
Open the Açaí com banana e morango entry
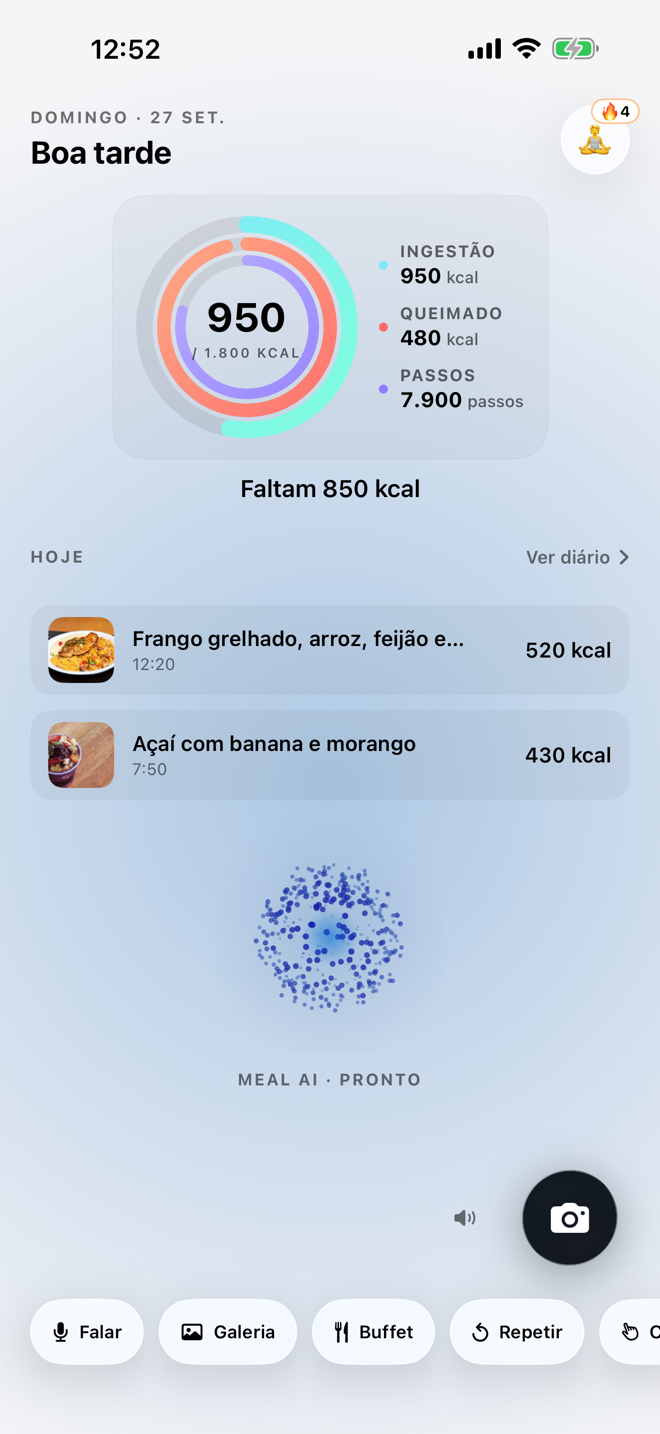pyautogui.click(x=330, y=755)
